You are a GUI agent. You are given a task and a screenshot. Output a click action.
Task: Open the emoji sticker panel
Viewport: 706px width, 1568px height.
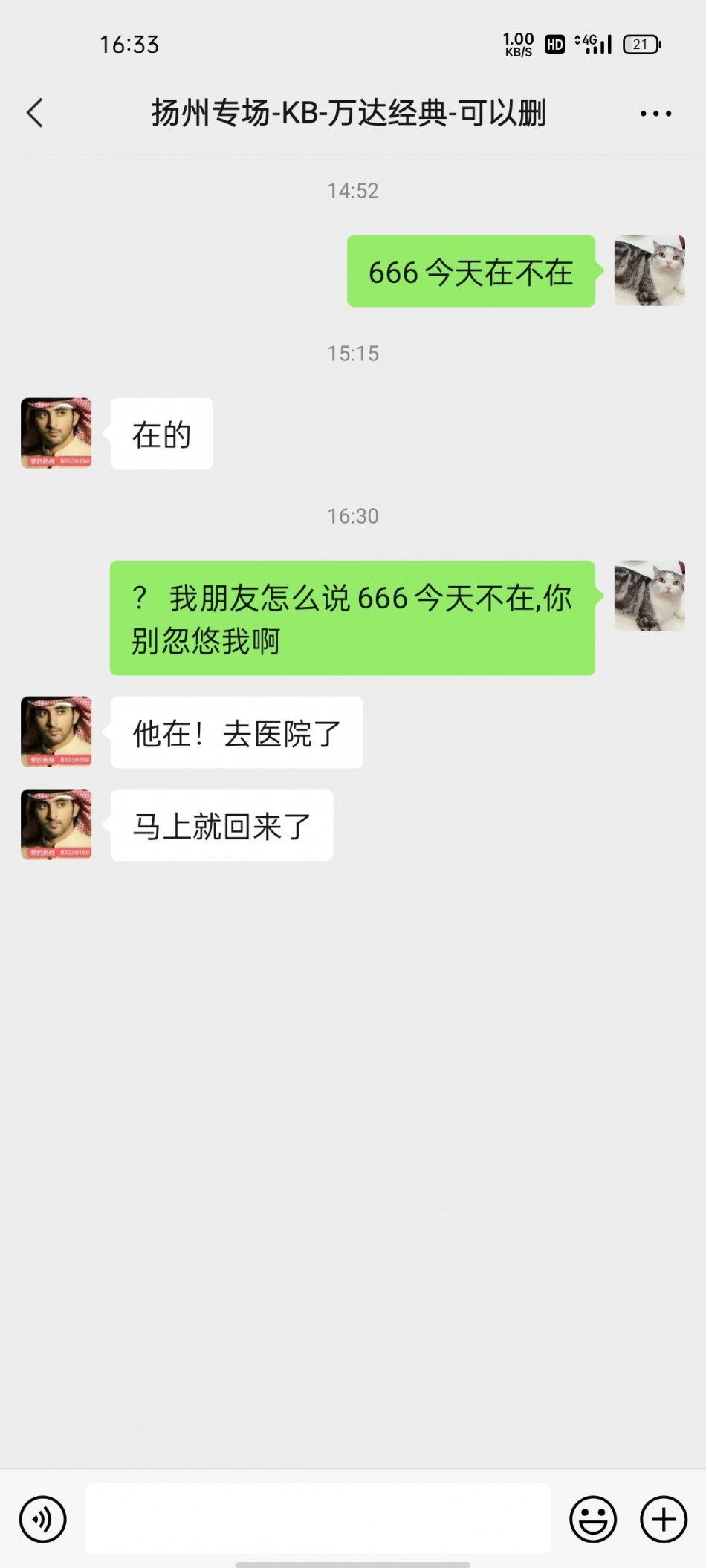(593, 1519)
